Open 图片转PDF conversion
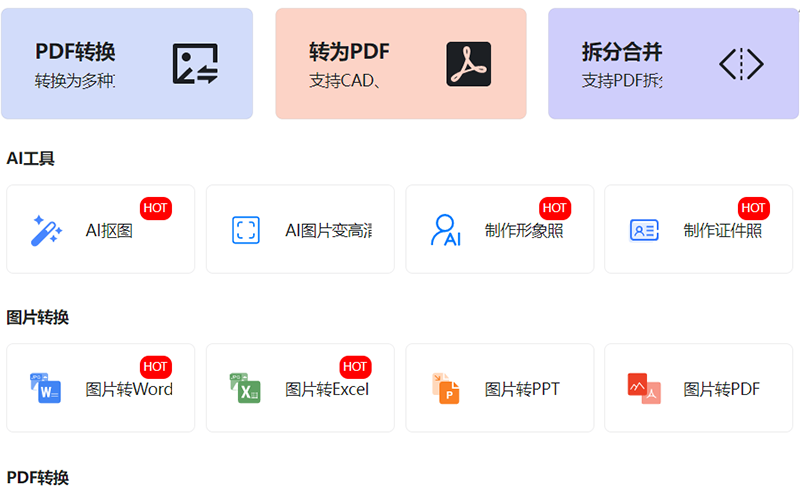This screenshot has width=800, height=500. [698, 389]
